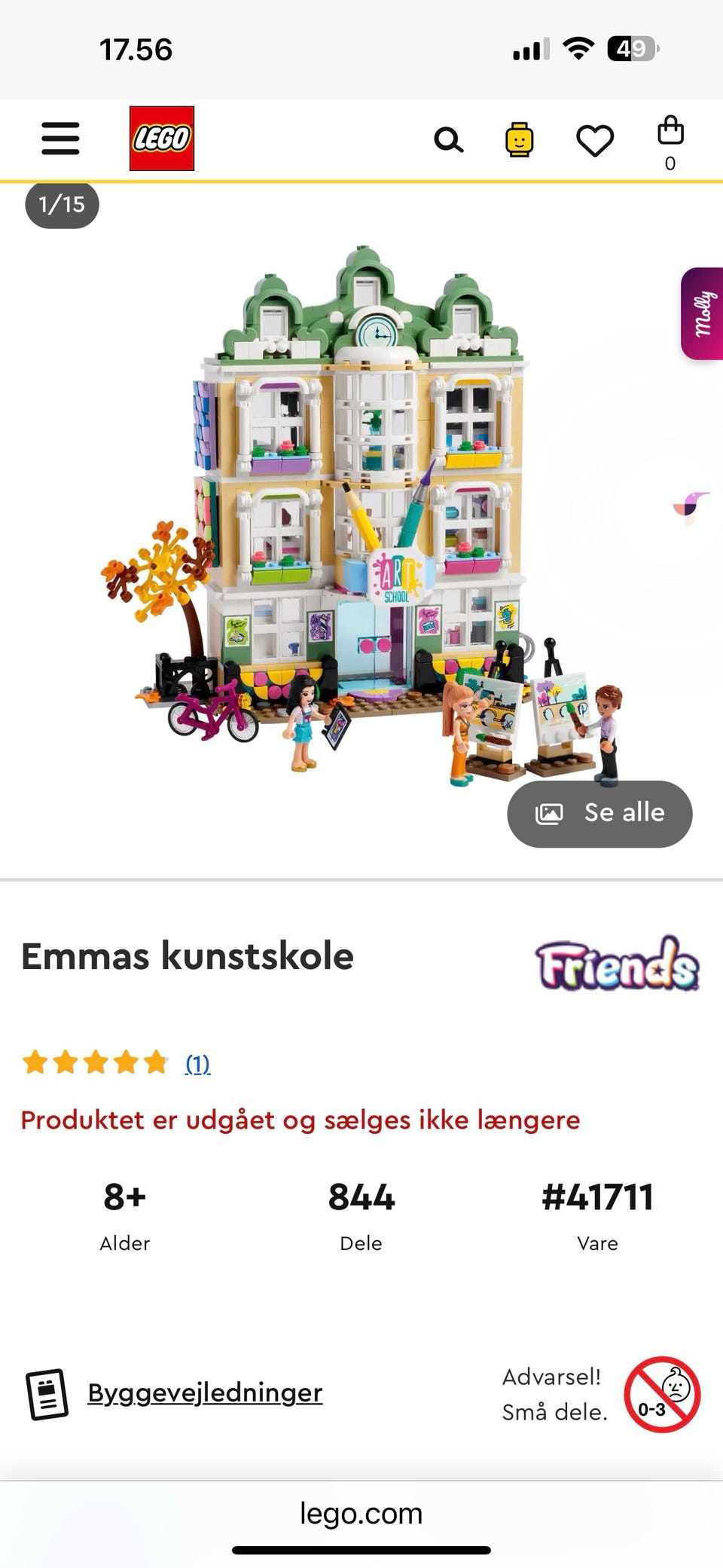The image size is (723, 1568).
Task: Click the LEGO logo to go home
Action: [x=160, y=139]
